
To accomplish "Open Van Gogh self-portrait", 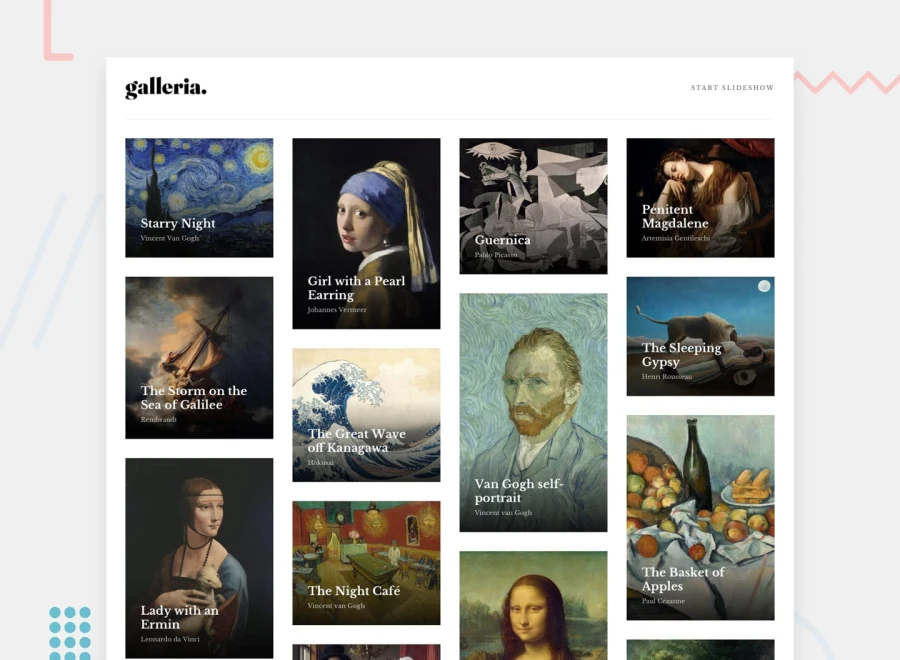I will (533, 412).
